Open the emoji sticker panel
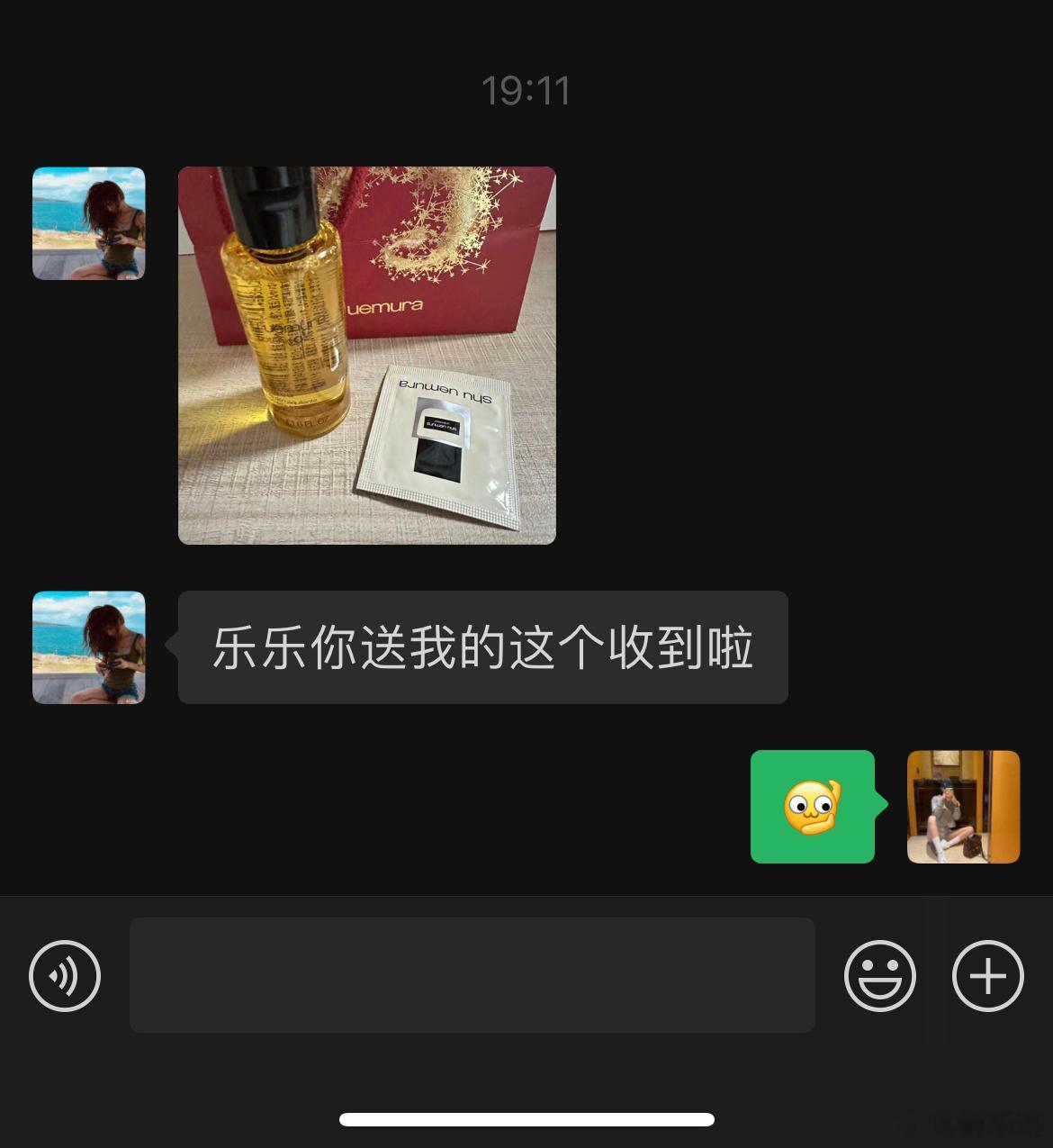This screenshot has height=1148, width=1053. tap(879, 976)
